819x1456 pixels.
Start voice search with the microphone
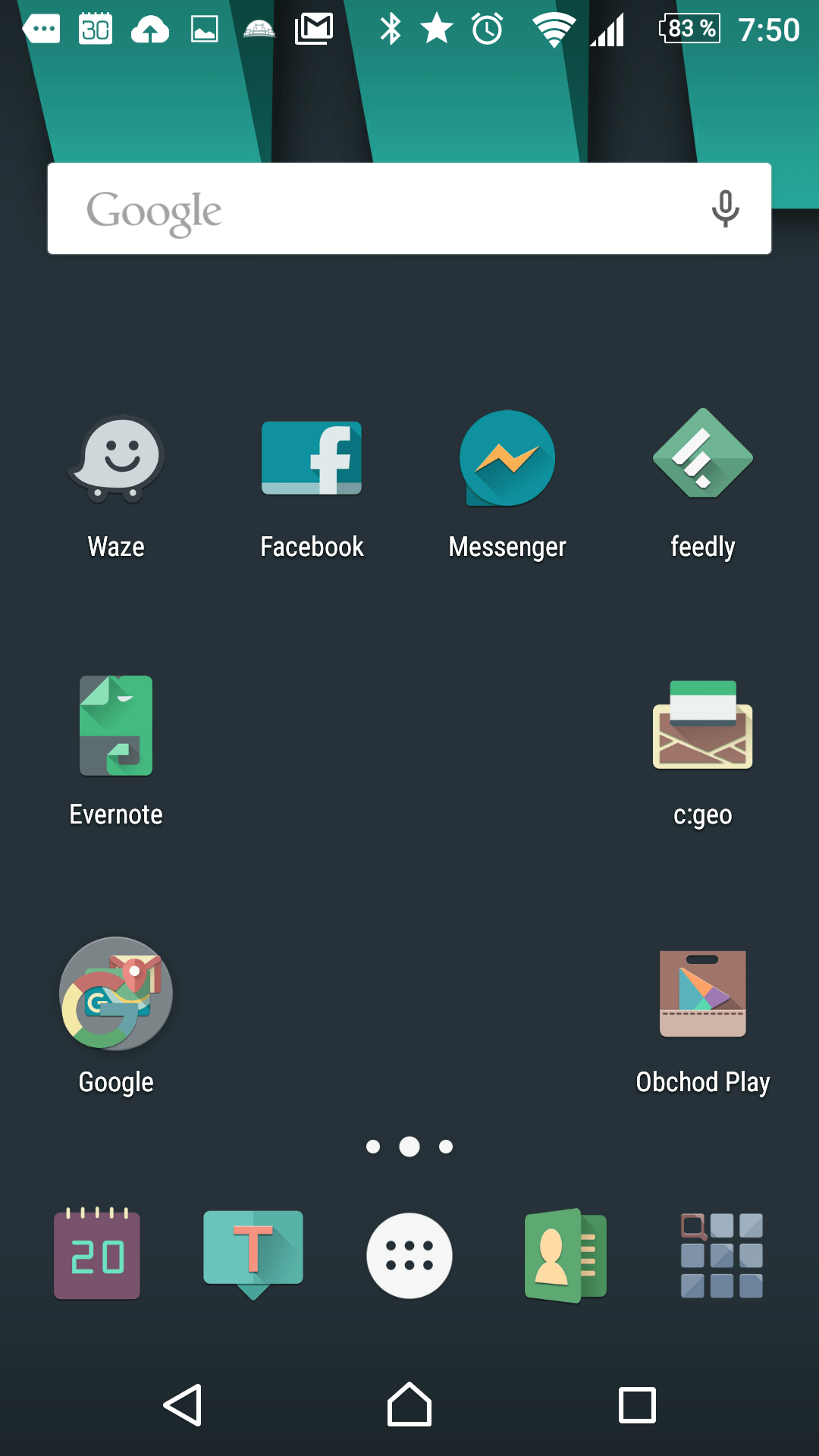click(725, 209)
